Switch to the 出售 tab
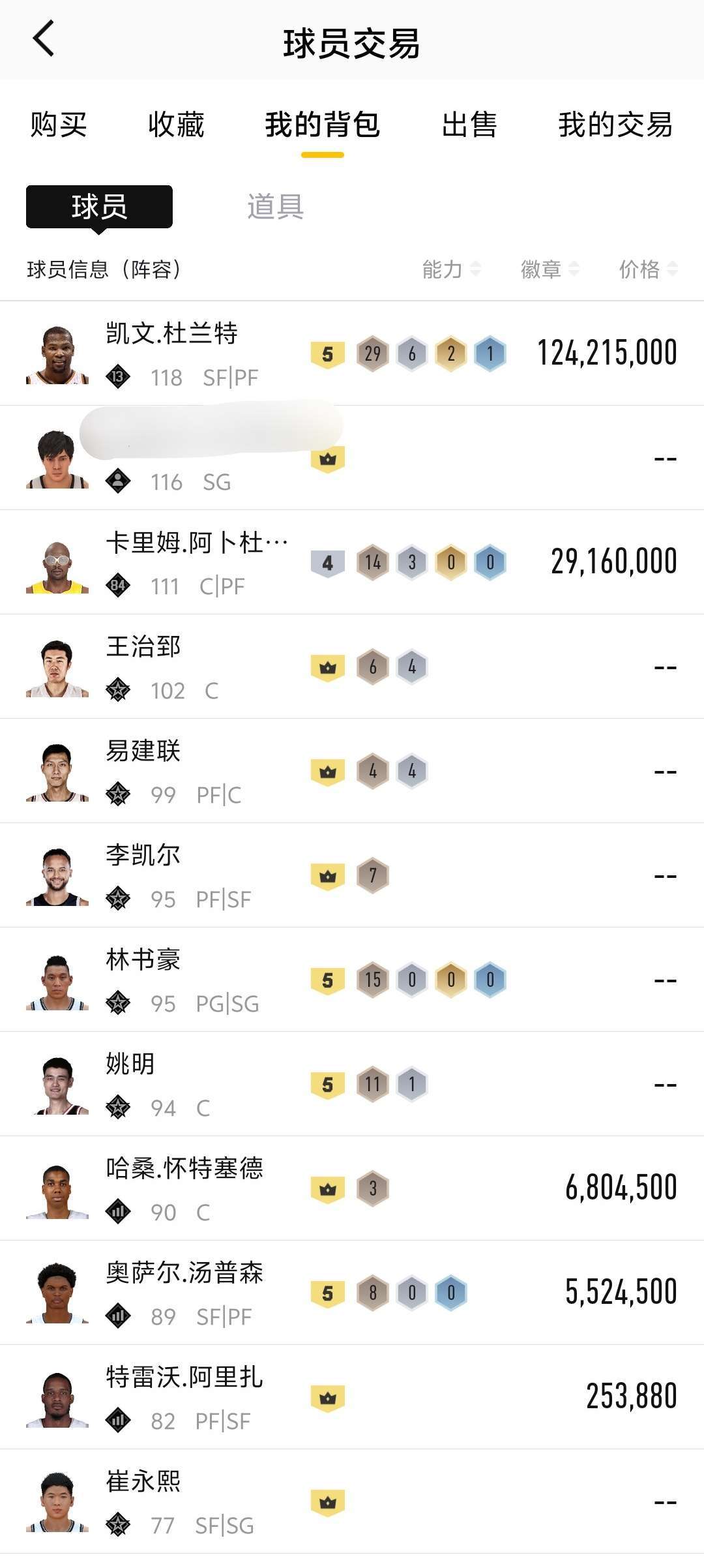 pyautogui.click(x=469, y=125)
